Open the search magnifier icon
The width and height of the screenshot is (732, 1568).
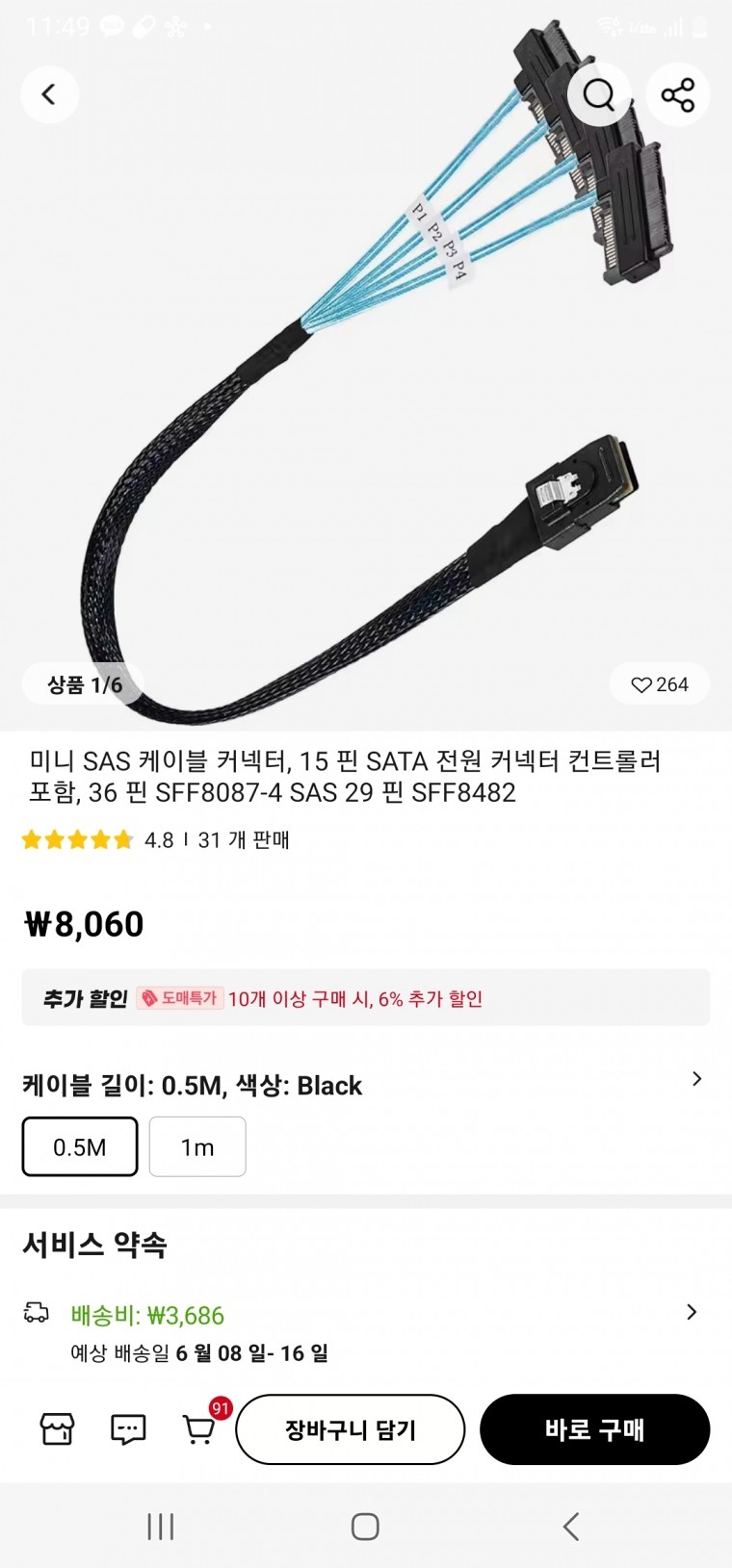[599, 94]
